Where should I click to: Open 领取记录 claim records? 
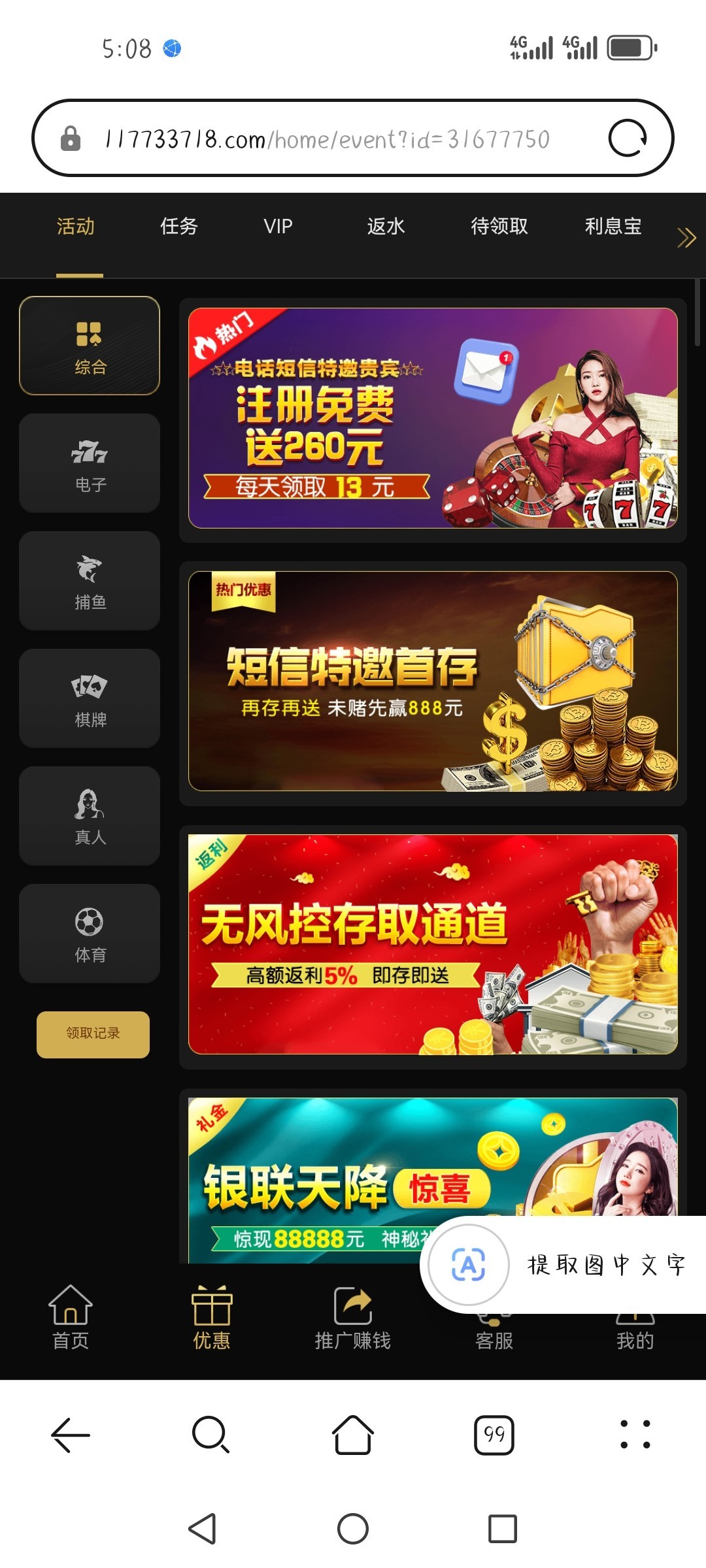[93, 1034]
